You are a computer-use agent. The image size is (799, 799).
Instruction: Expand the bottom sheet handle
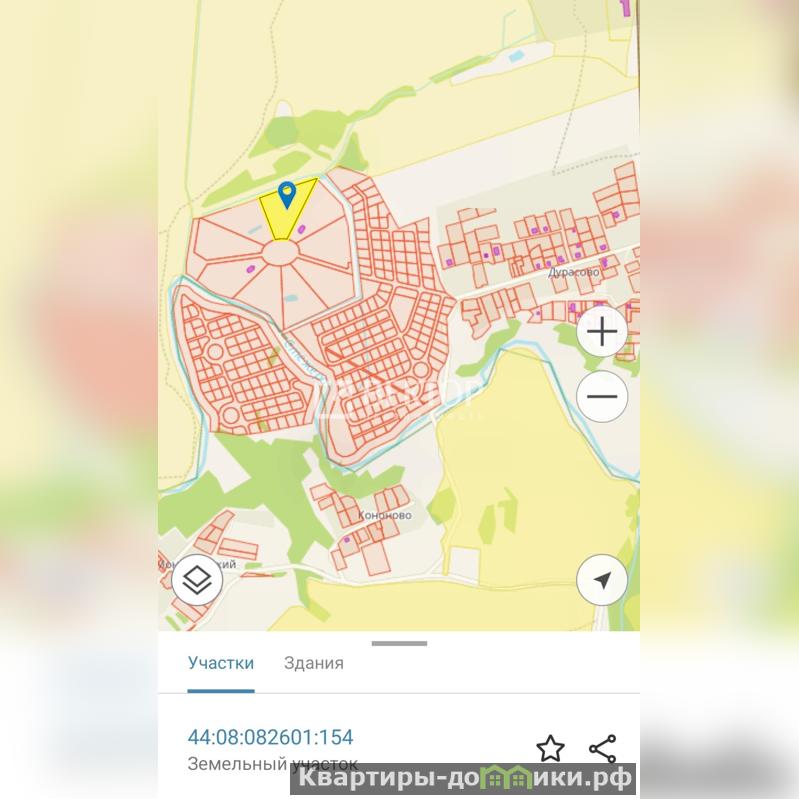coord(399,643)
